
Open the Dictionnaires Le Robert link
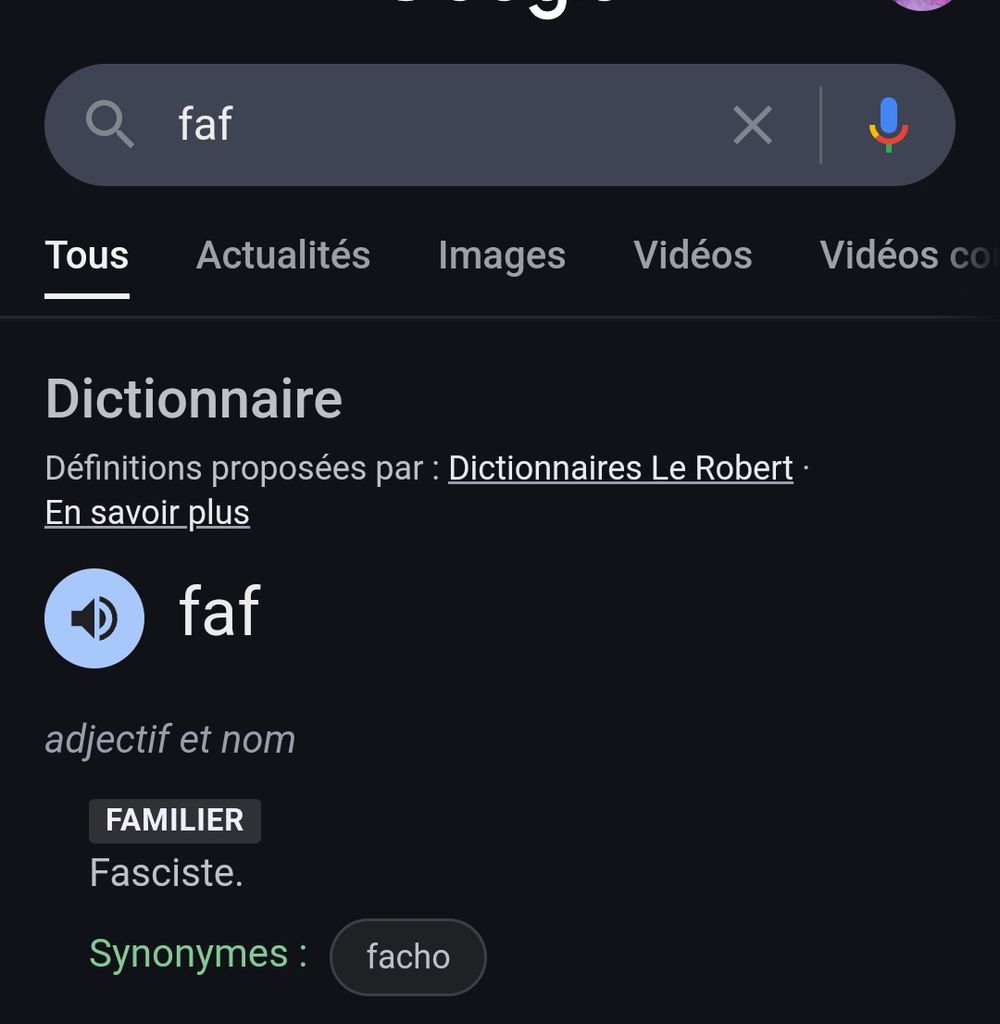620,468
